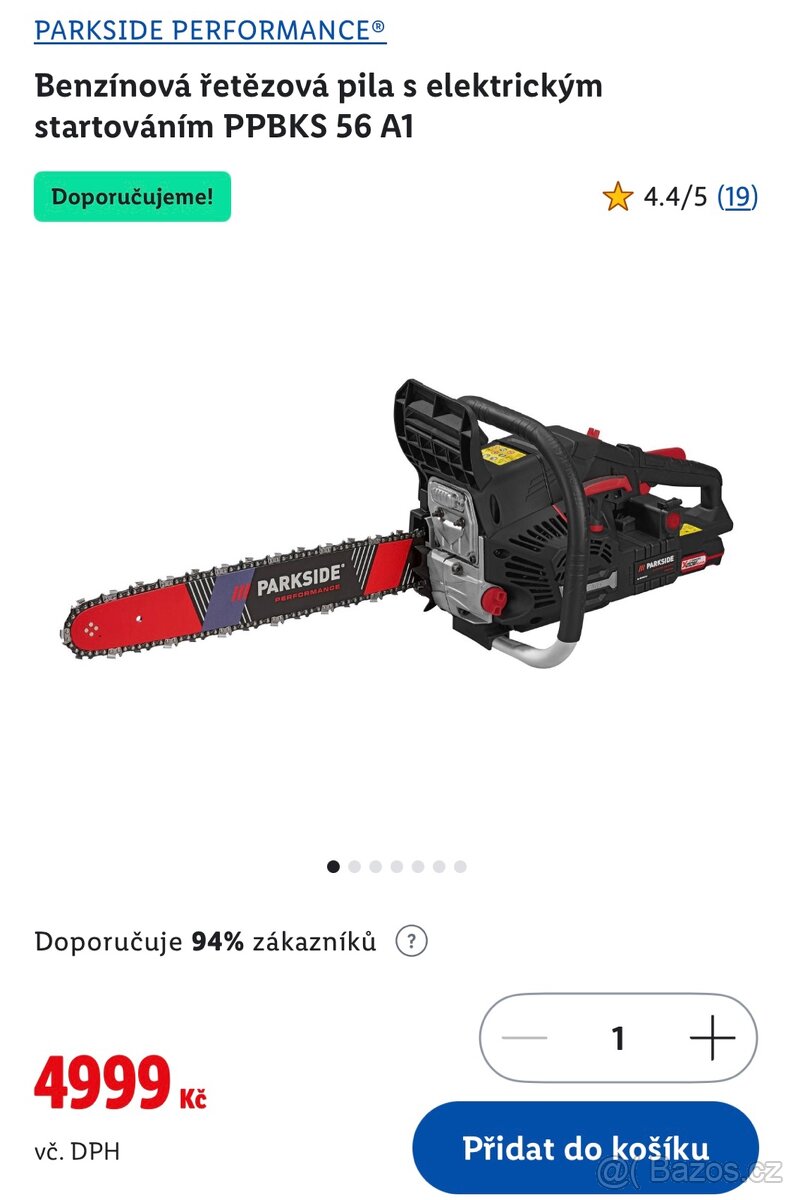Click the plus icon to increase quantity

(x=711, y=1038)
